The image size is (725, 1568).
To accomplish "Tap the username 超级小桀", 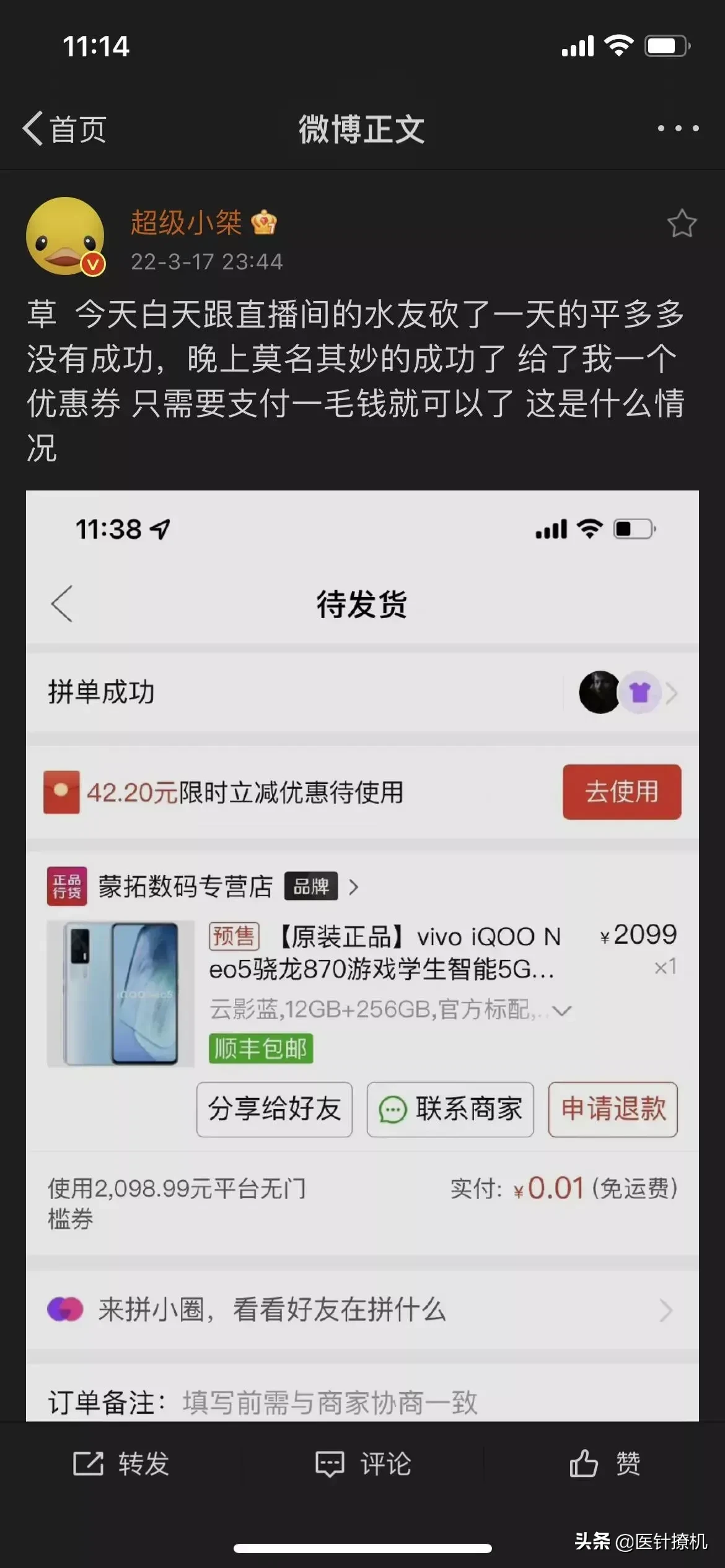I will click(186, 222).
